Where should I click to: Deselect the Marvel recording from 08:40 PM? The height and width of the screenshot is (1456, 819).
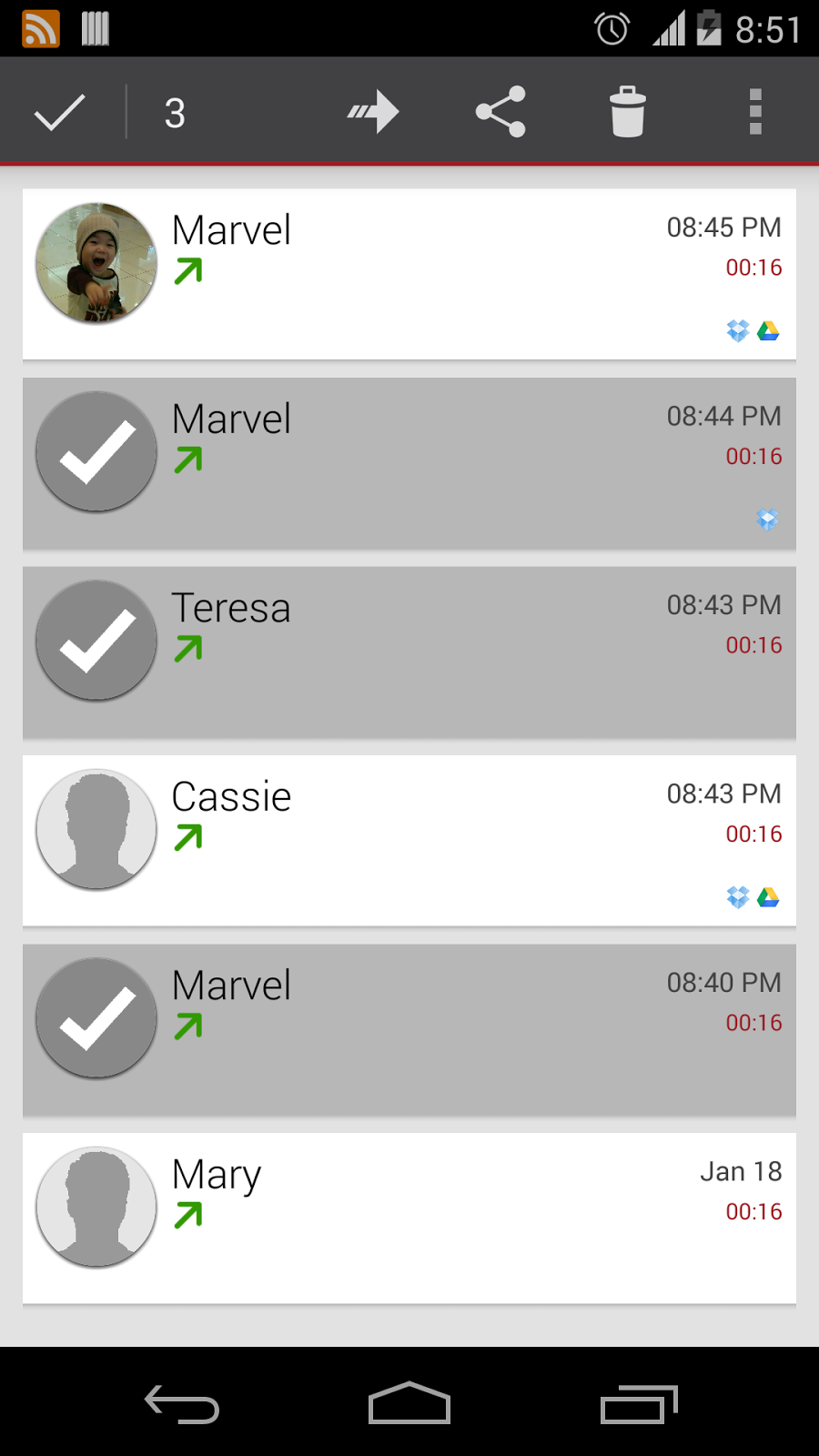[x=409, y=1029]
